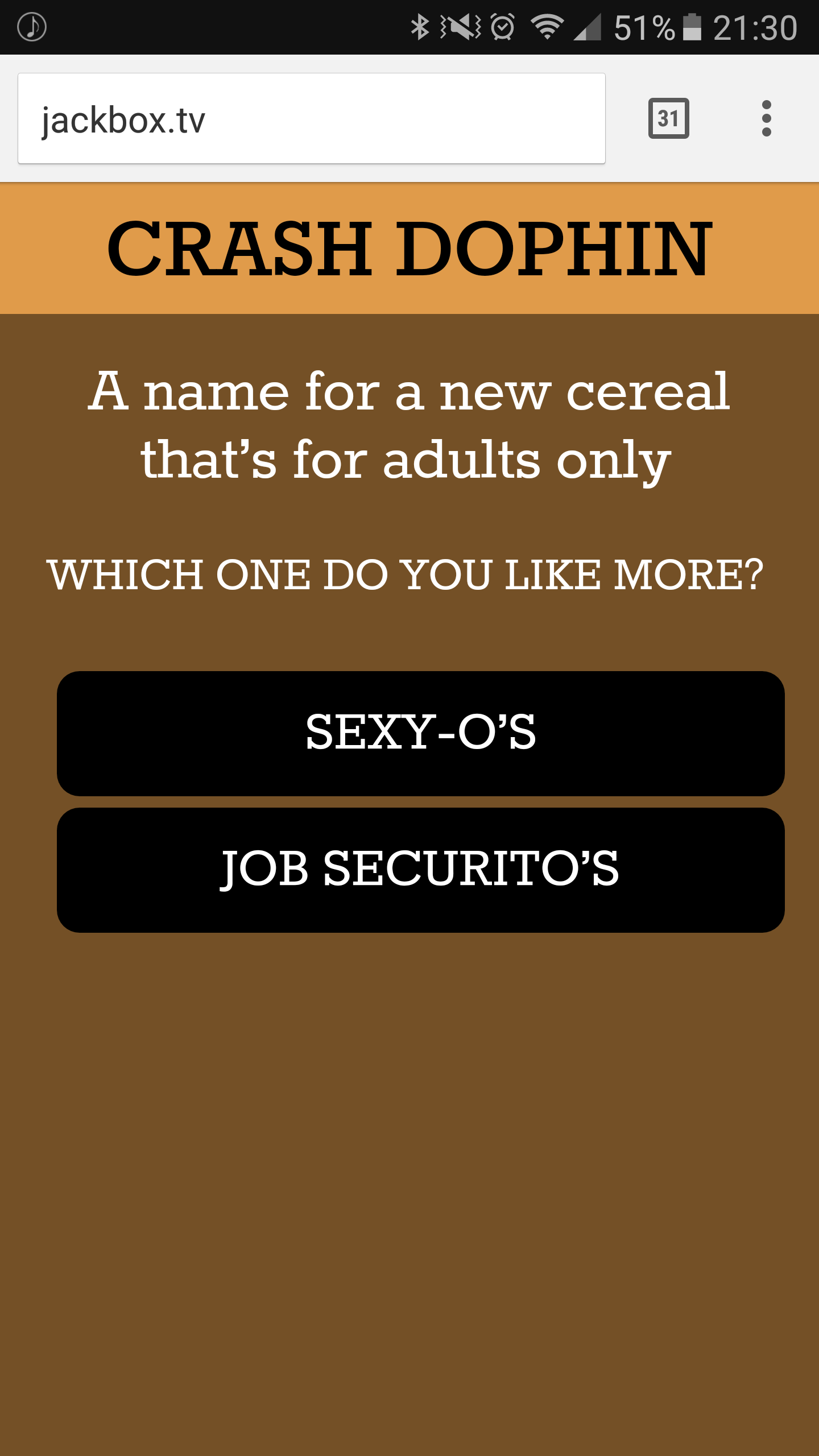The image size is (819, 1456).
Task: Vote for SEXY-O'S answer
Action: click(420, 733)
